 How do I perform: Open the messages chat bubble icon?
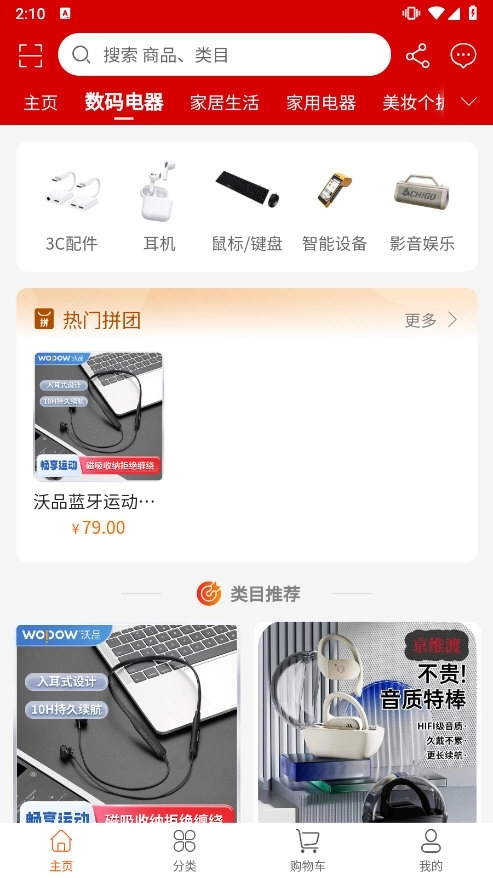pyautogui.click(x=463, y=55)
